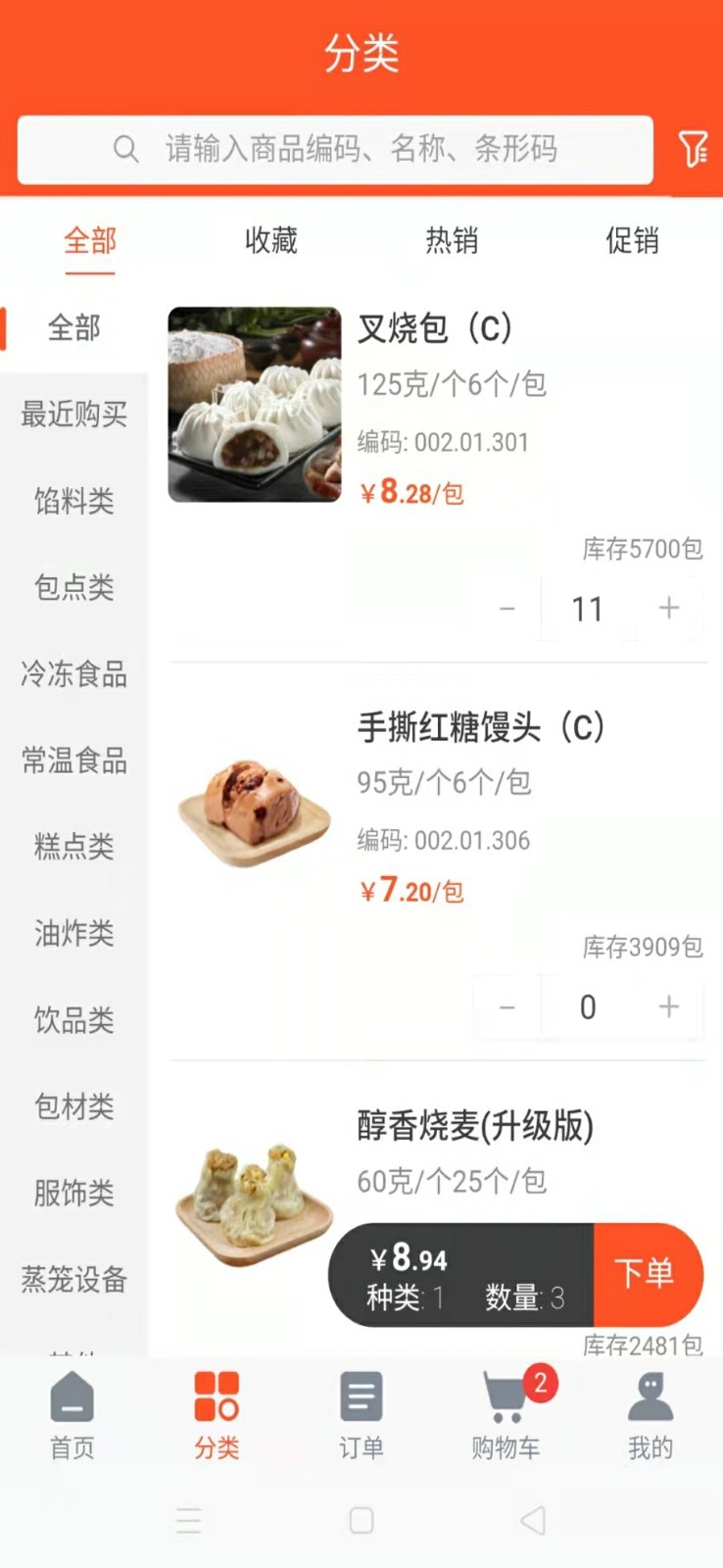Show the 促销 tab
The image size is (723, 1568).
click(x=632, y=241)
